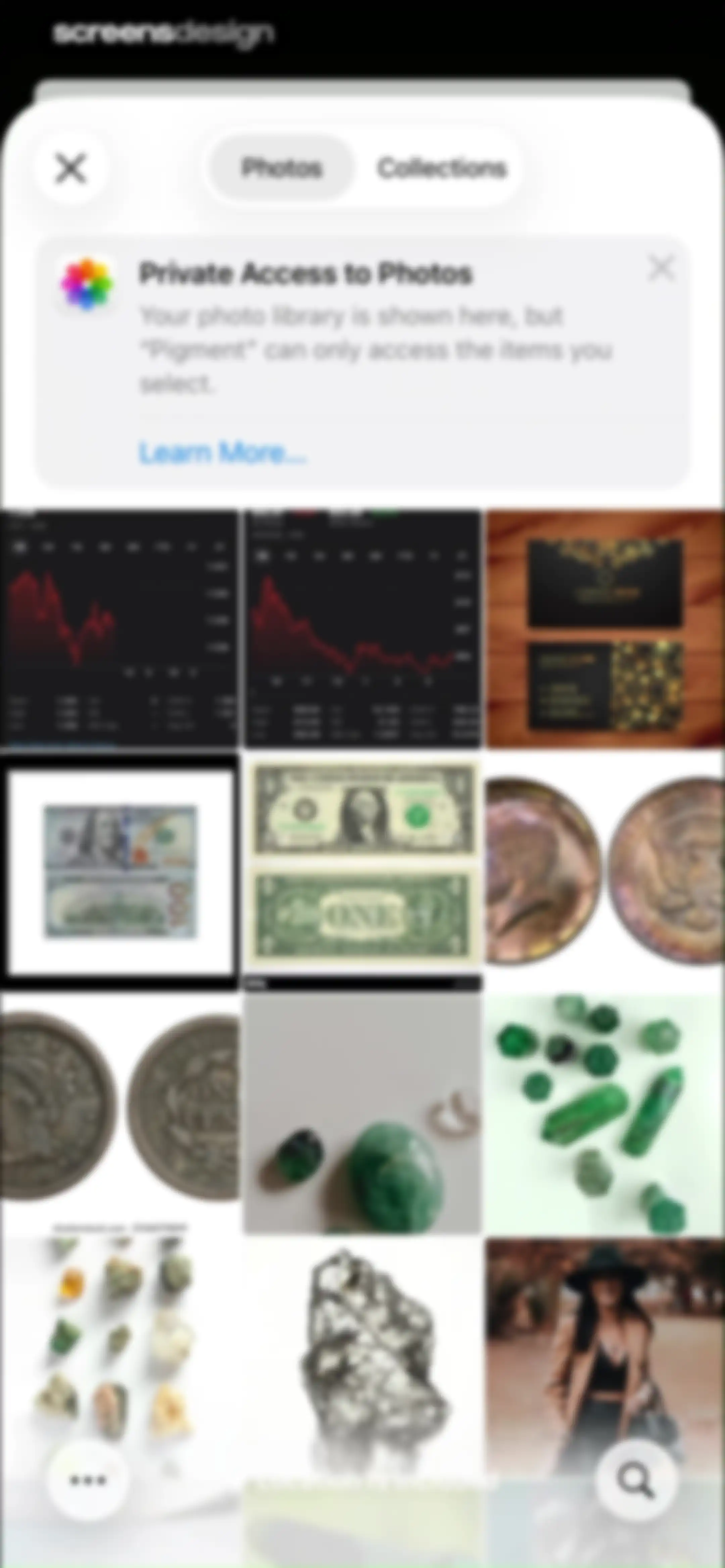Viewport: 725px width, 1568px height.
Task: Select the copper toned coins photo
Action: tap(606, 870)
